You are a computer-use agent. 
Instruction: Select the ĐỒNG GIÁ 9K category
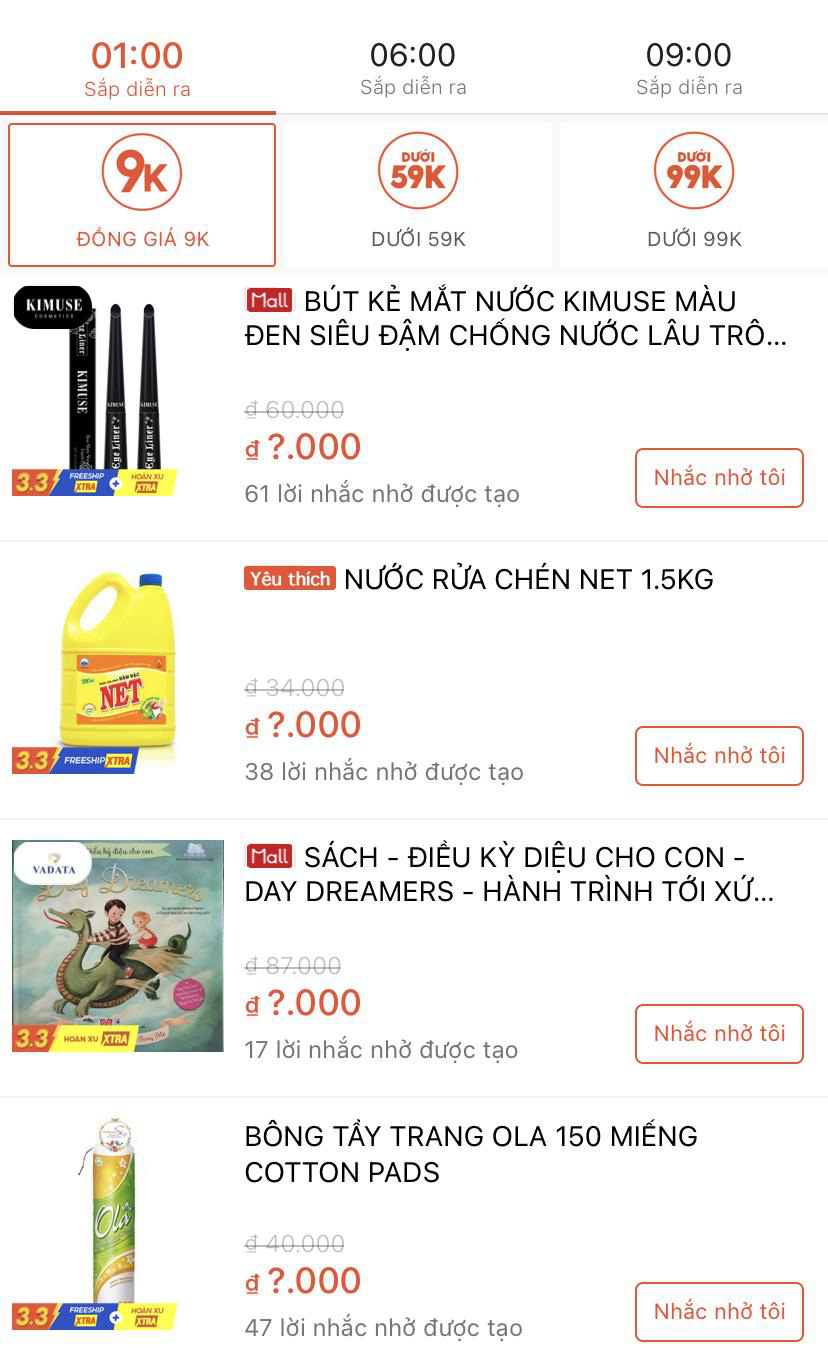[142, 195]
